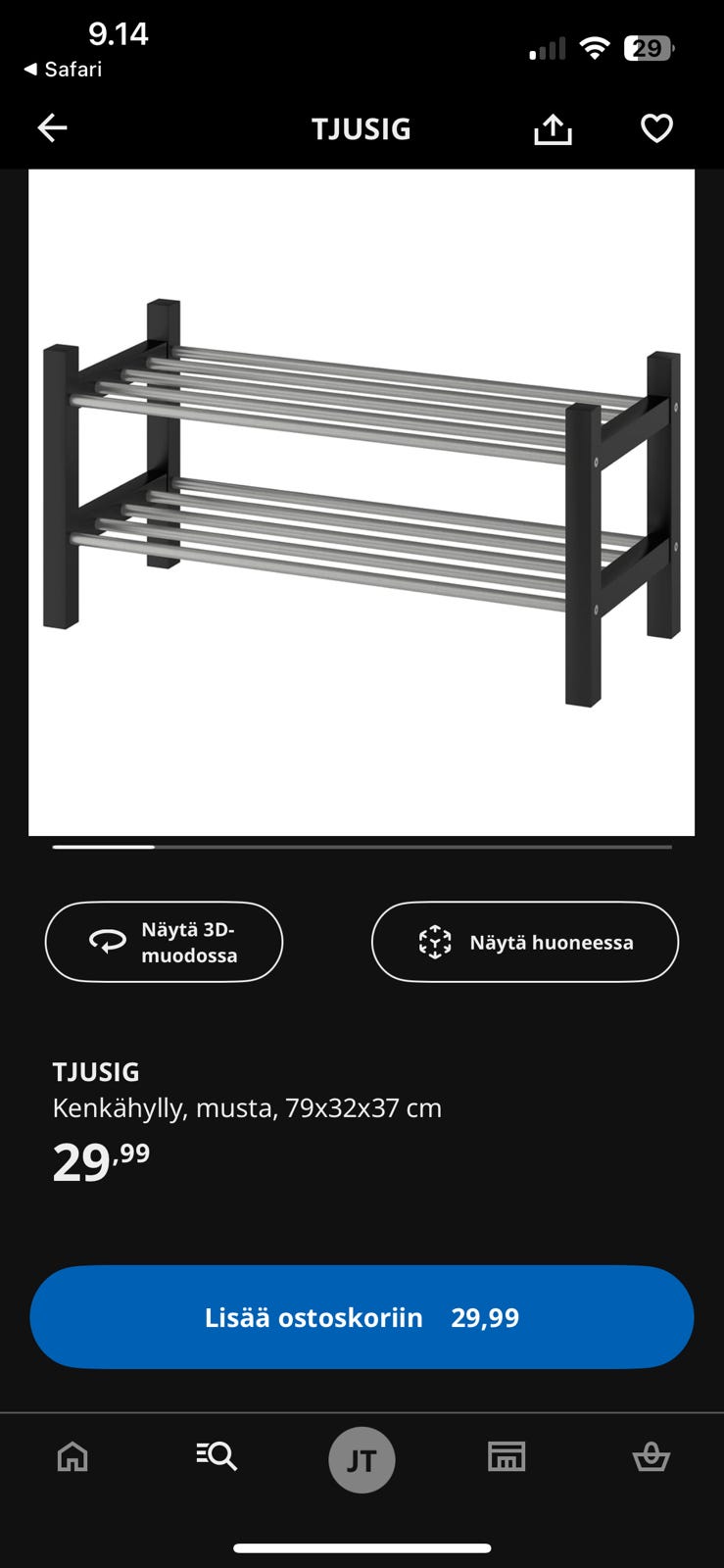Switch to the store tab

tap(507, 1457)
